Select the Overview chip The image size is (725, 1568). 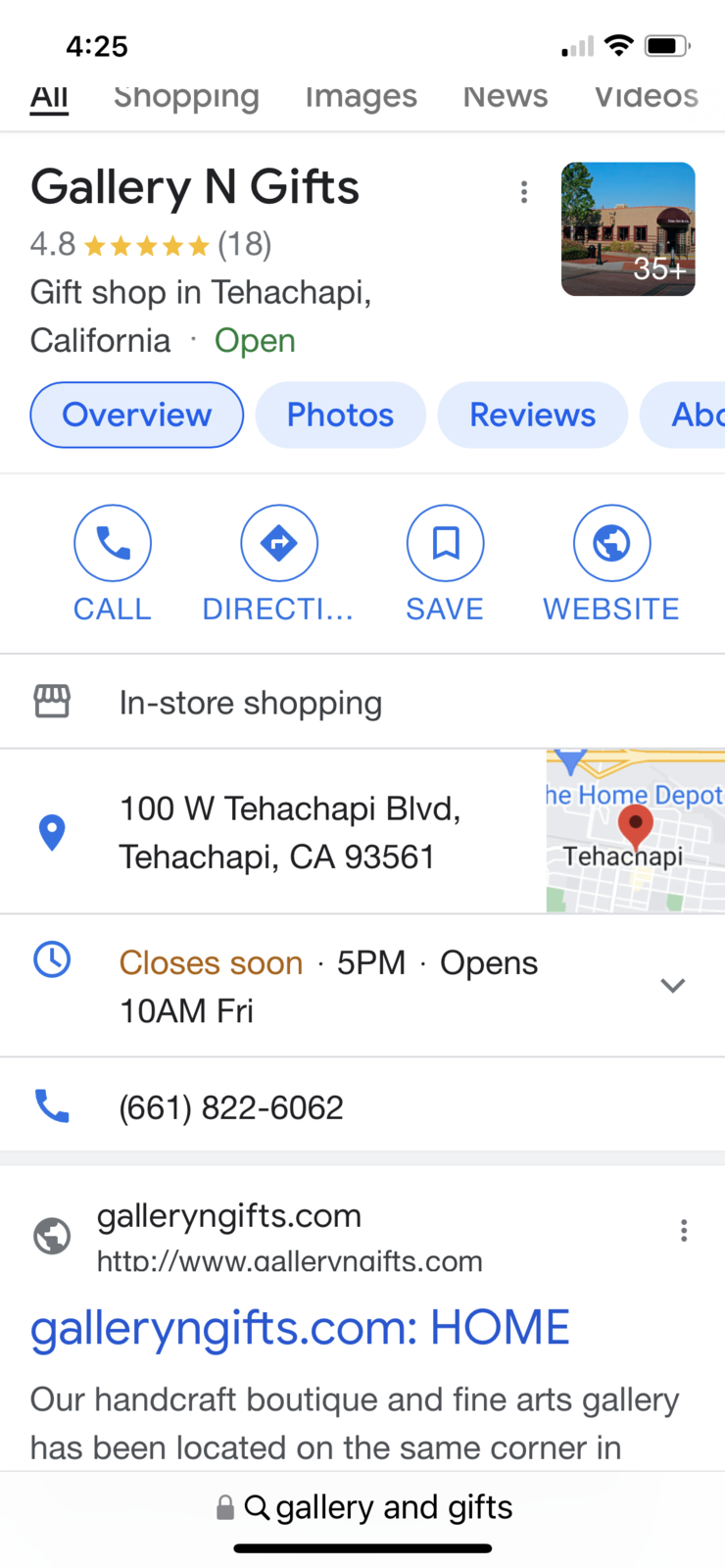coord(137,415)
